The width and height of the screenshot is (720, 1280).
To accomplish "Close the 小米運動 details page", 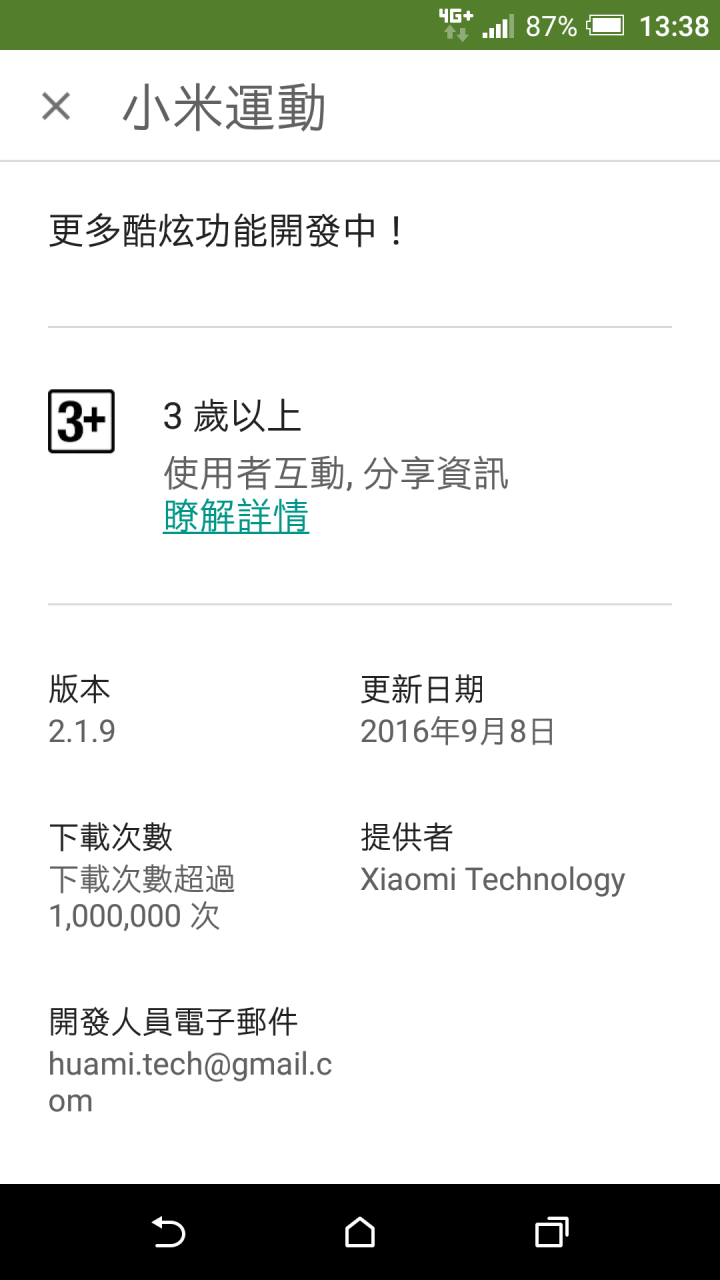I will pos(56,106).
